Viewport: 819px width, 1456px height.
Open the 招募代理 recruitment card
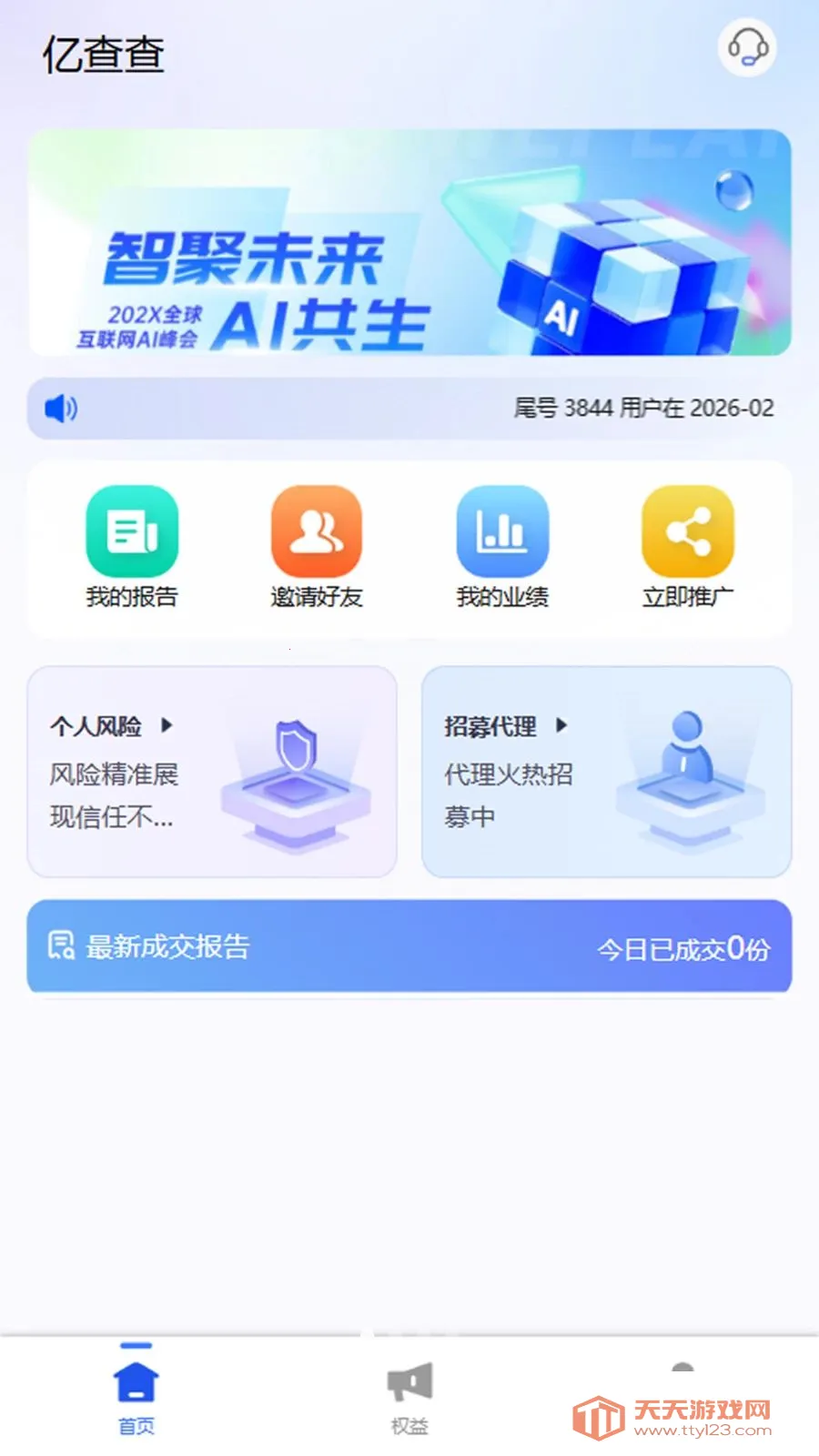coord(606,773)
